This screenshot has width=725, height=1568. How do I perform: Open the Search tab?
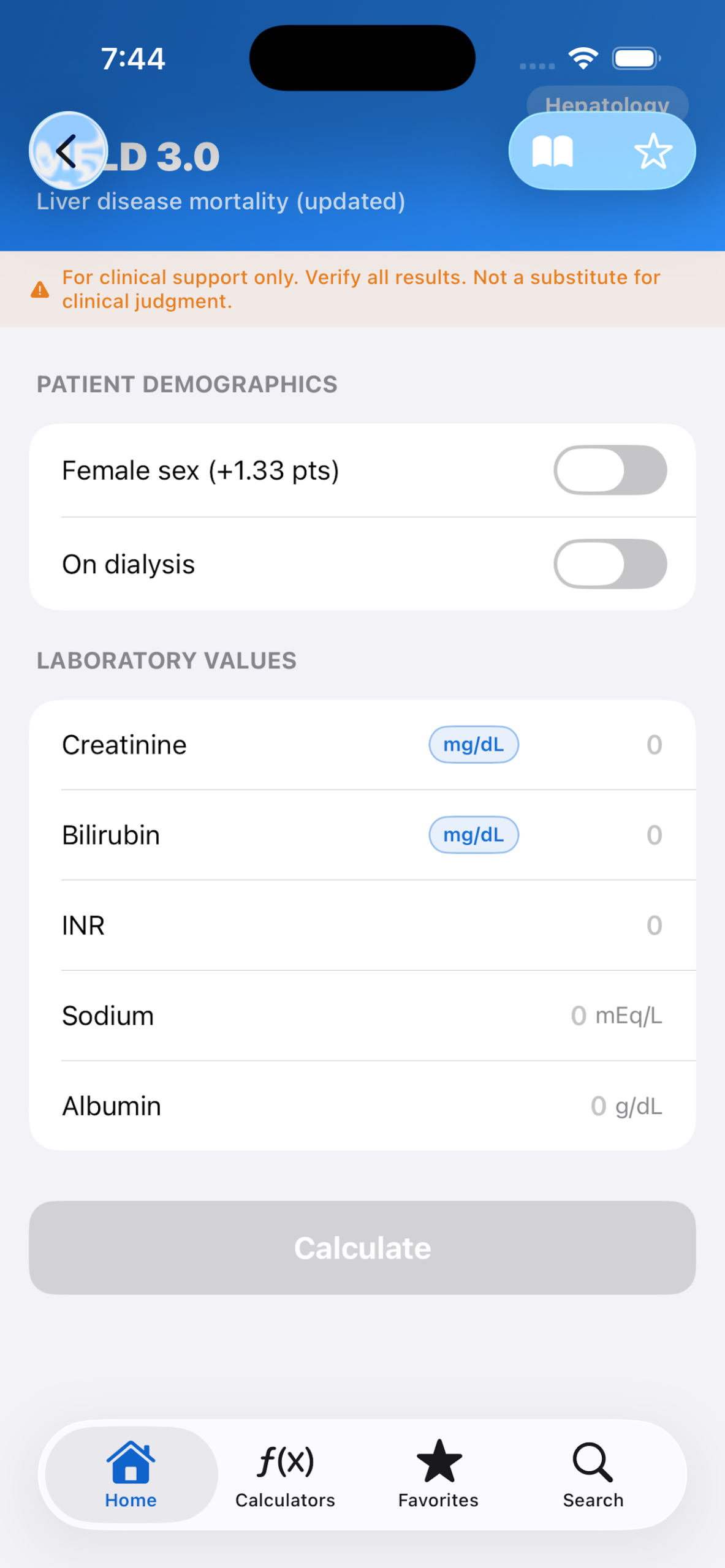point(593,1474)
